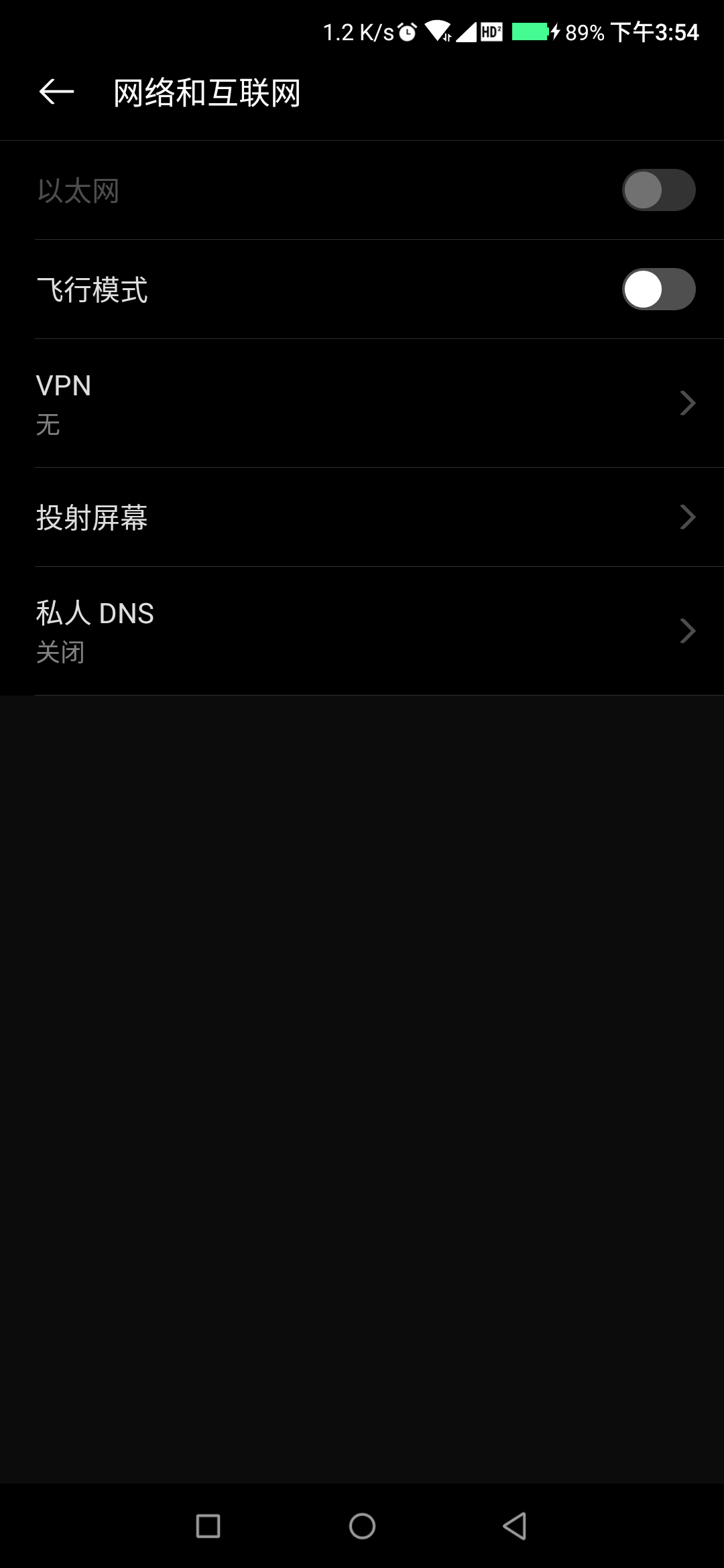The width and height of the screenshot is (724, 1568).
Task: Enable 飞行模式 airplane mode
Action: click(x=658, y=289)
